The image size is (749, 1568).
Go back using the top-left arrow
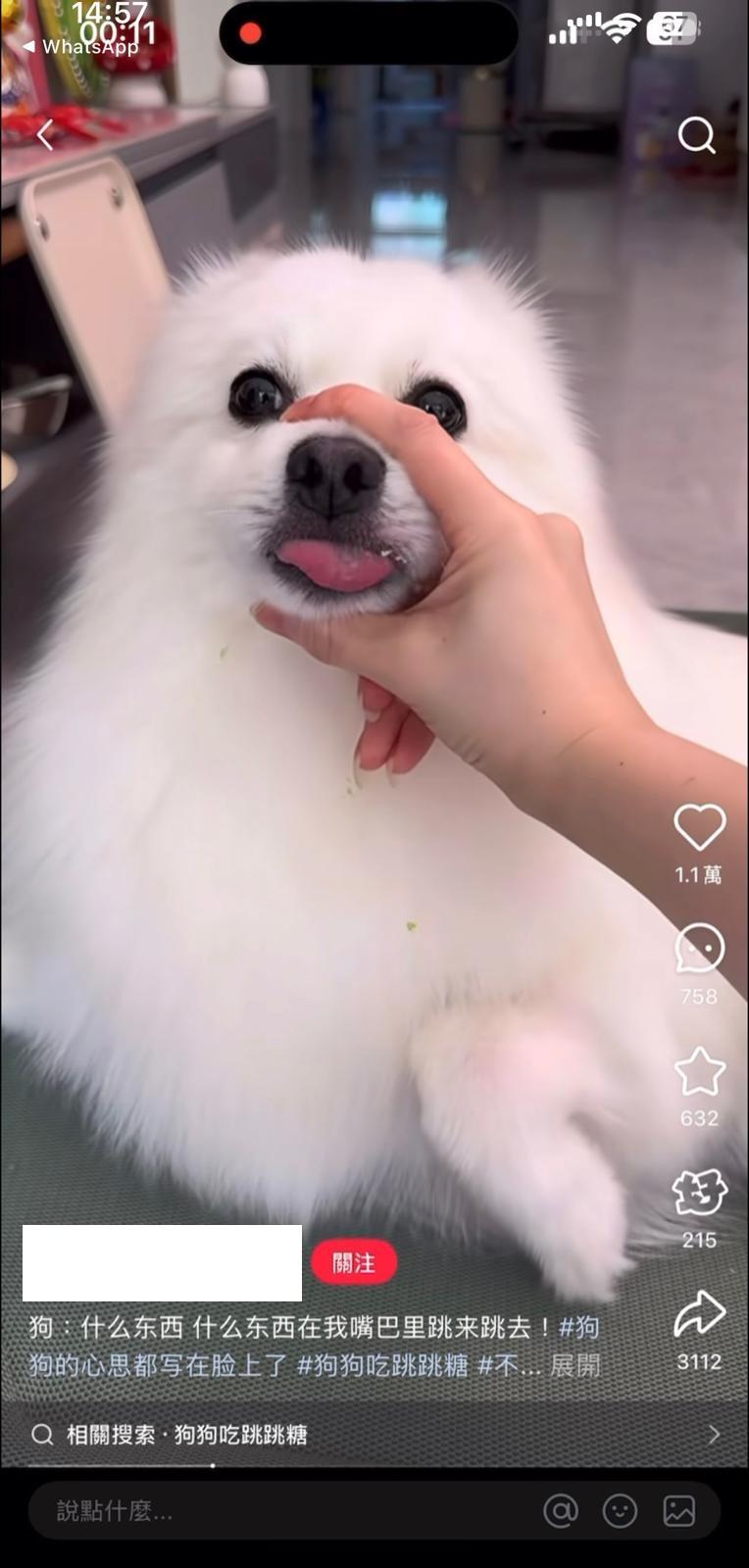pos(45,135)
